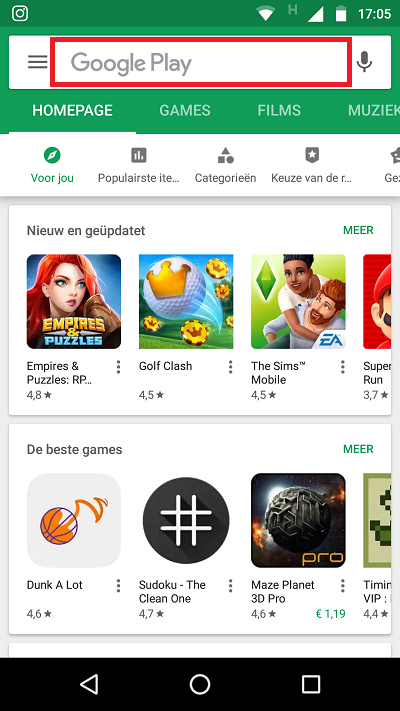Switch to the Games tab
The image size is (400, 711).
185,110
